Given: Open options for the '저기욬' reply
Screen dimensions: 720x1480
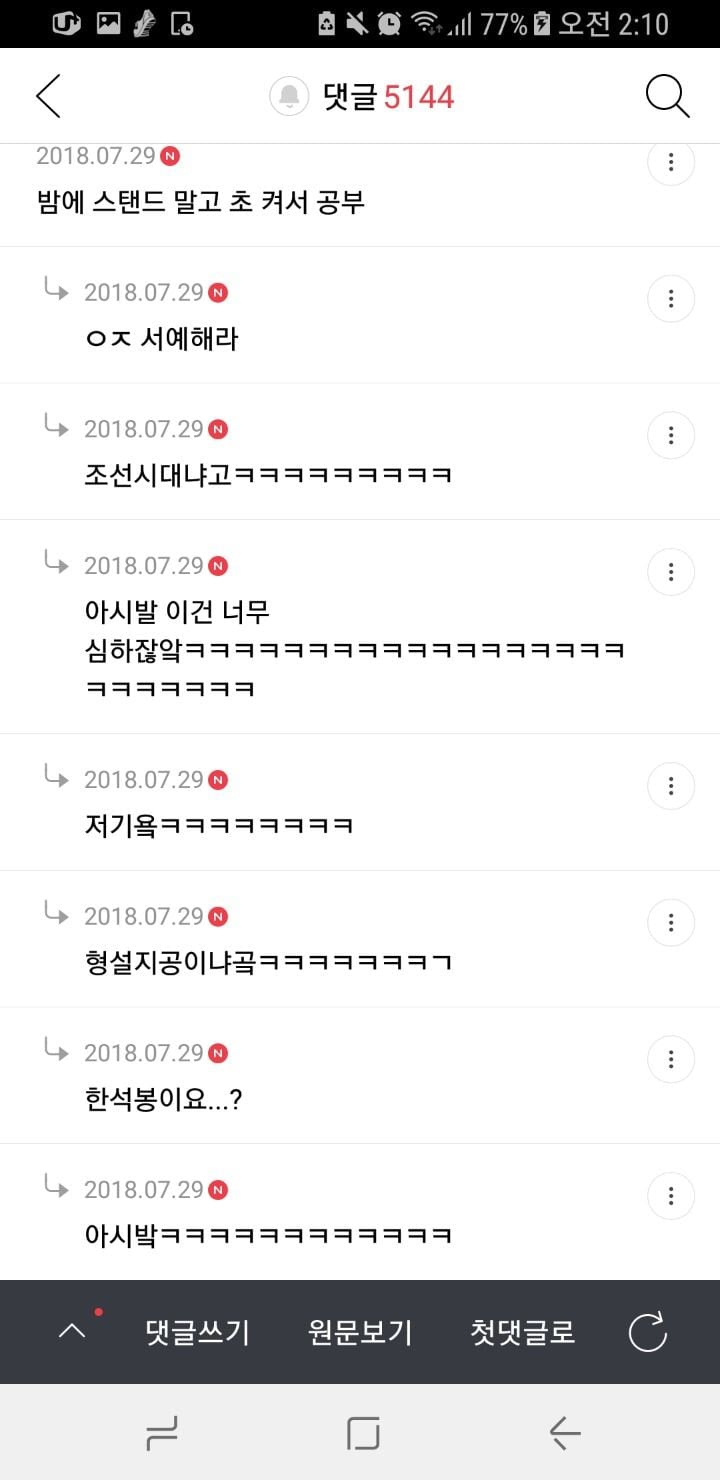Looking at the screenshot, I should point(671,785).
